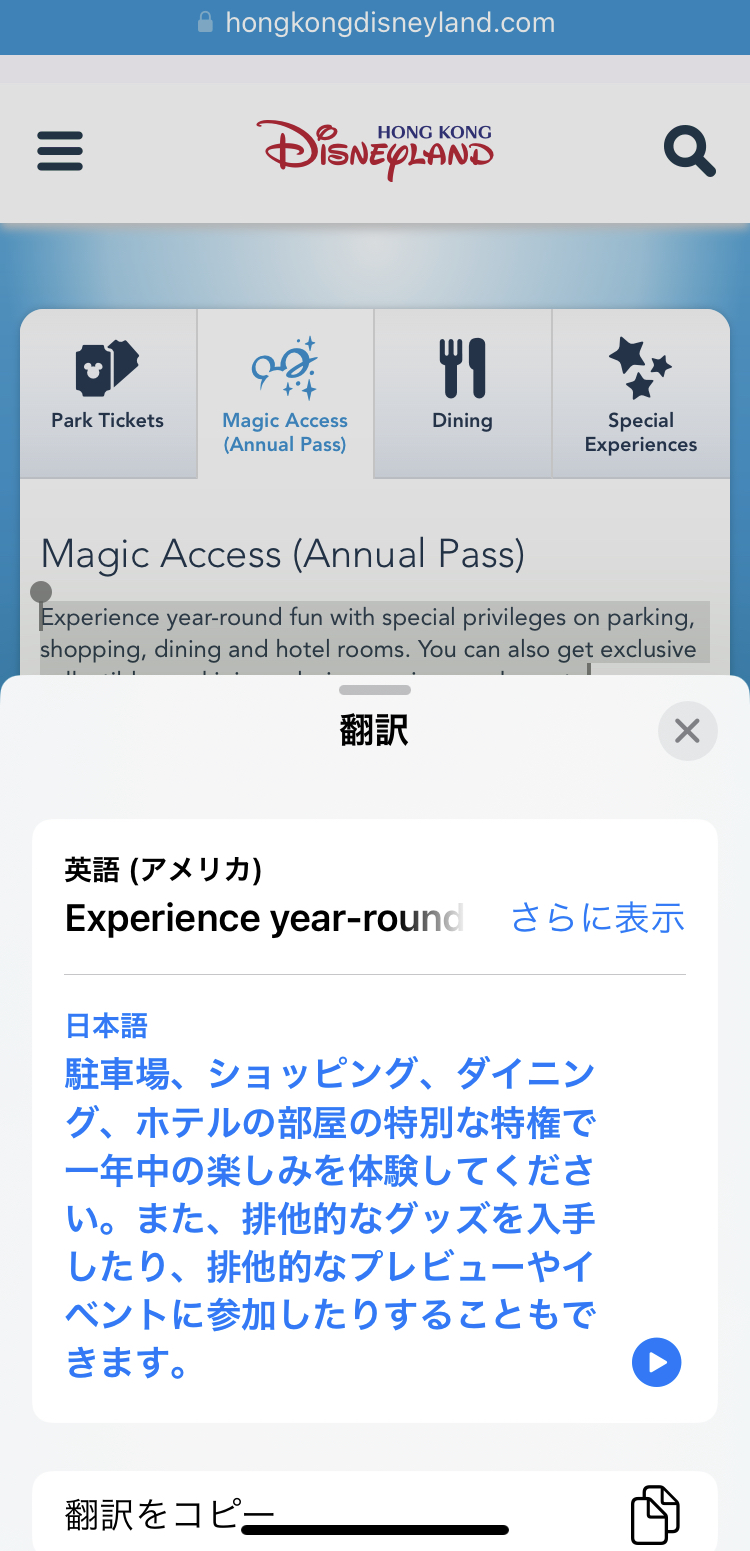The image size is (750, 1551).
Task: Switch to the Dining tab
Action: pyautogui.click(x=462, y=393)
